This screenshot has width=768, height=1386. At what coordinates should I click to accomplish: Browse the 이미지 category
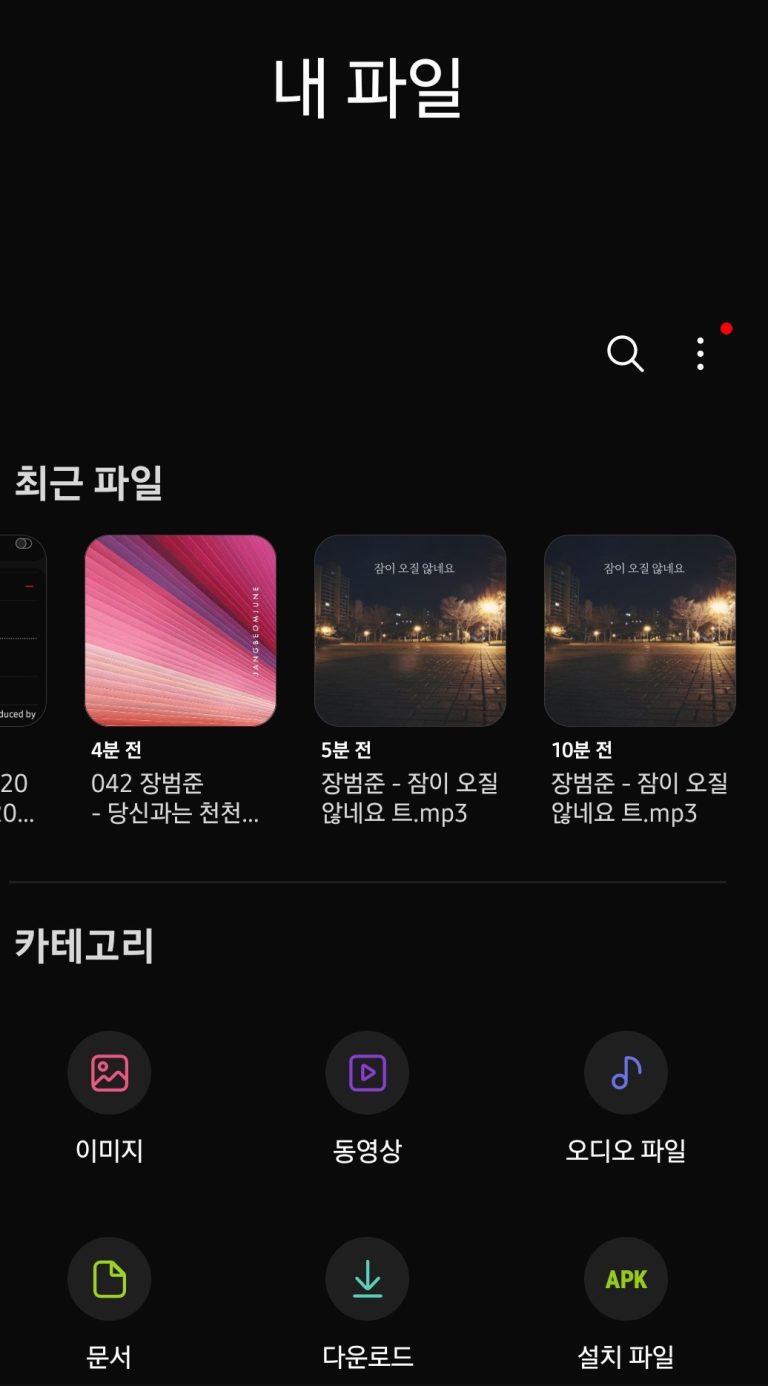(x=109, y=1073)
